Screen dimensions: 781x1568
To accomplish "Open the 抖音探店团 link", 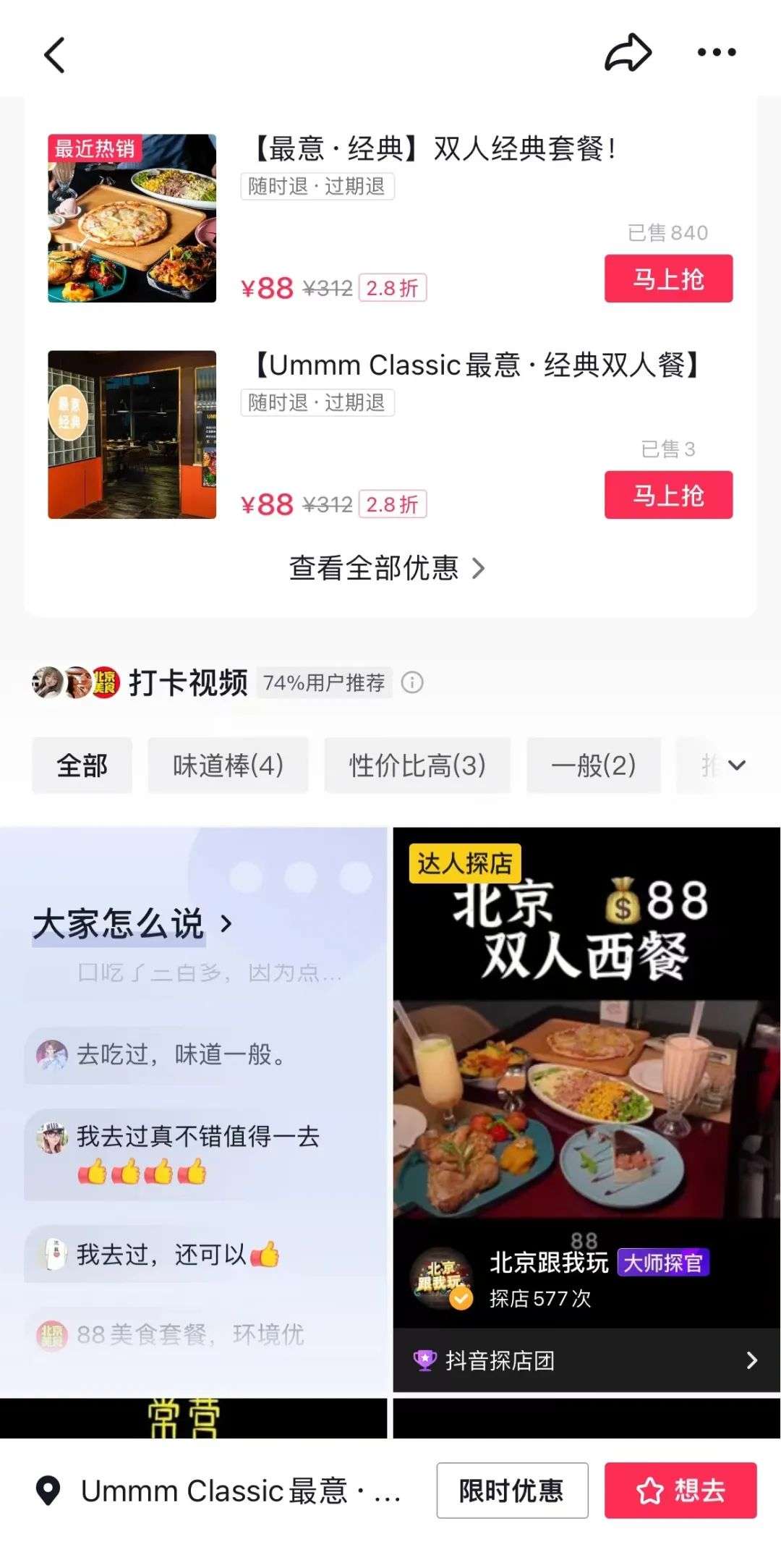I will coord(499,1362).
